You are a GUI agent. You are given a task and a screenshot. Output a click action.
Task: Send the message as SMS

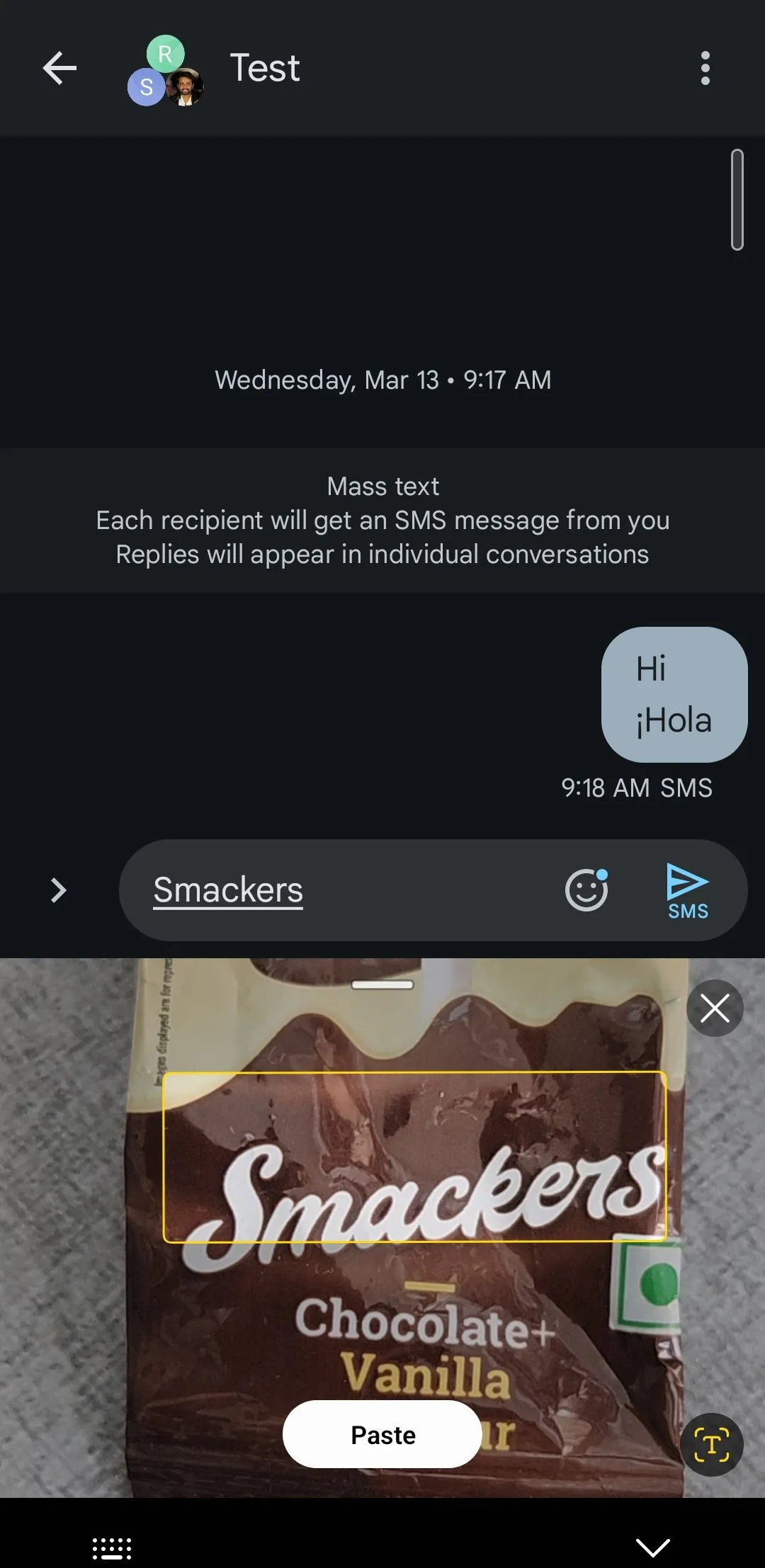pyautogui.click(x=687, y=890)
